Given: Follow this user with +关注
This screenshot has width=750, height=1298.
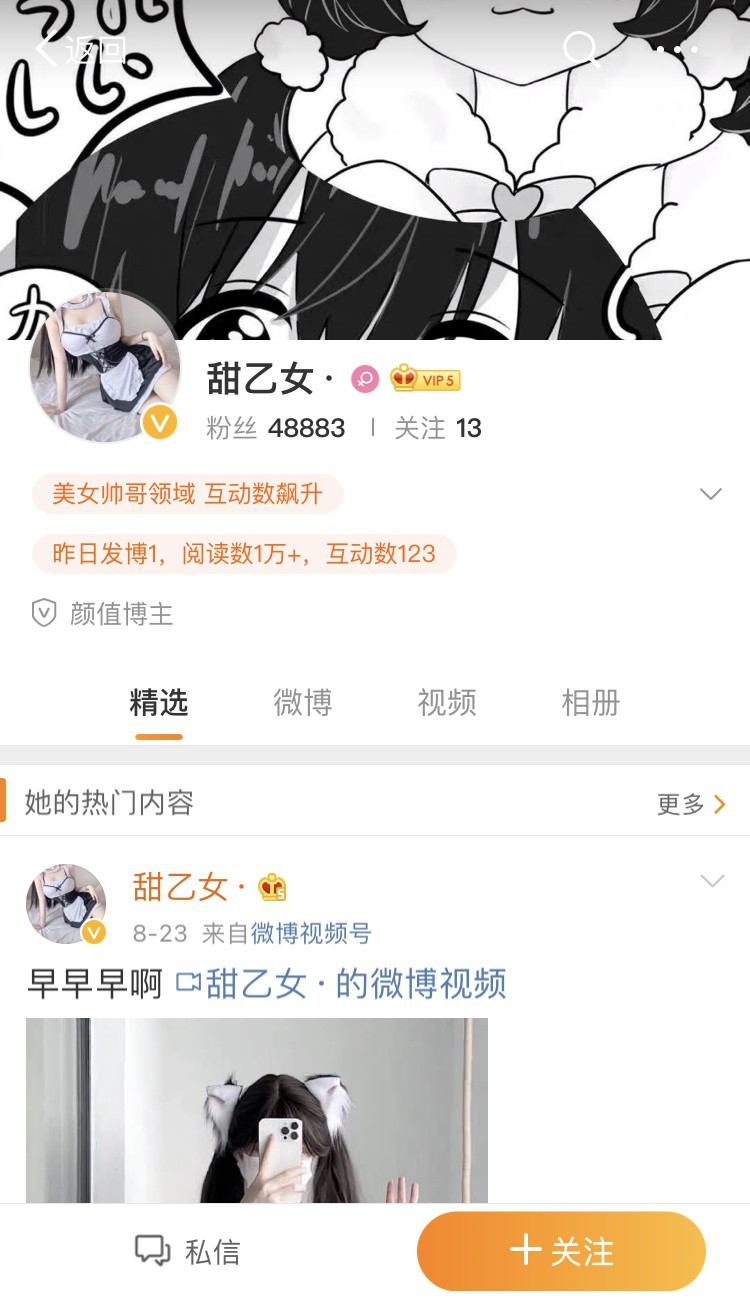Looking at the screenshot, I should click(561, 1251).
